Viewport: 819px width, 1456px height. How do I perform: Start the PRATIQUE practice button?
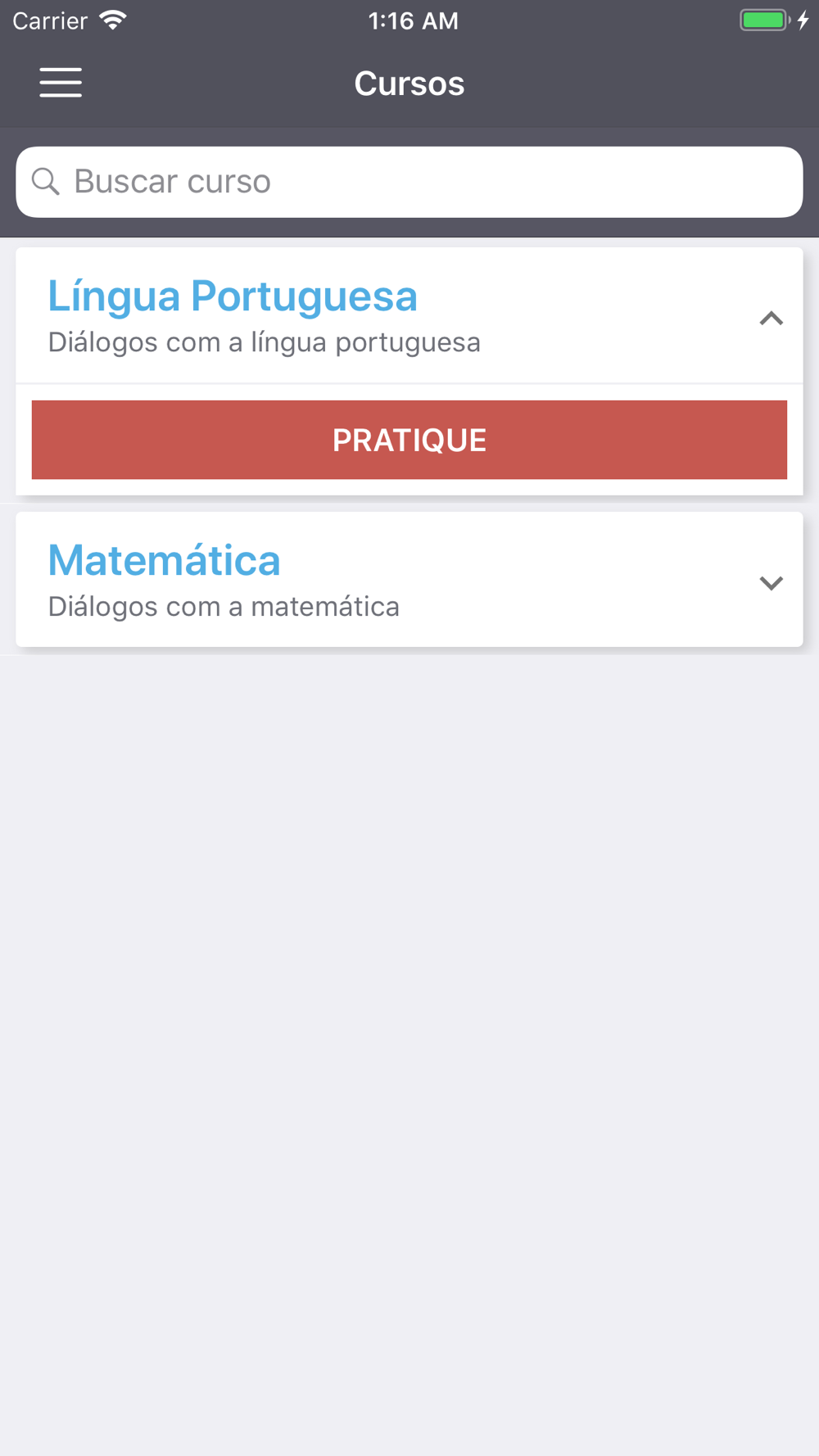coord(409,440)
